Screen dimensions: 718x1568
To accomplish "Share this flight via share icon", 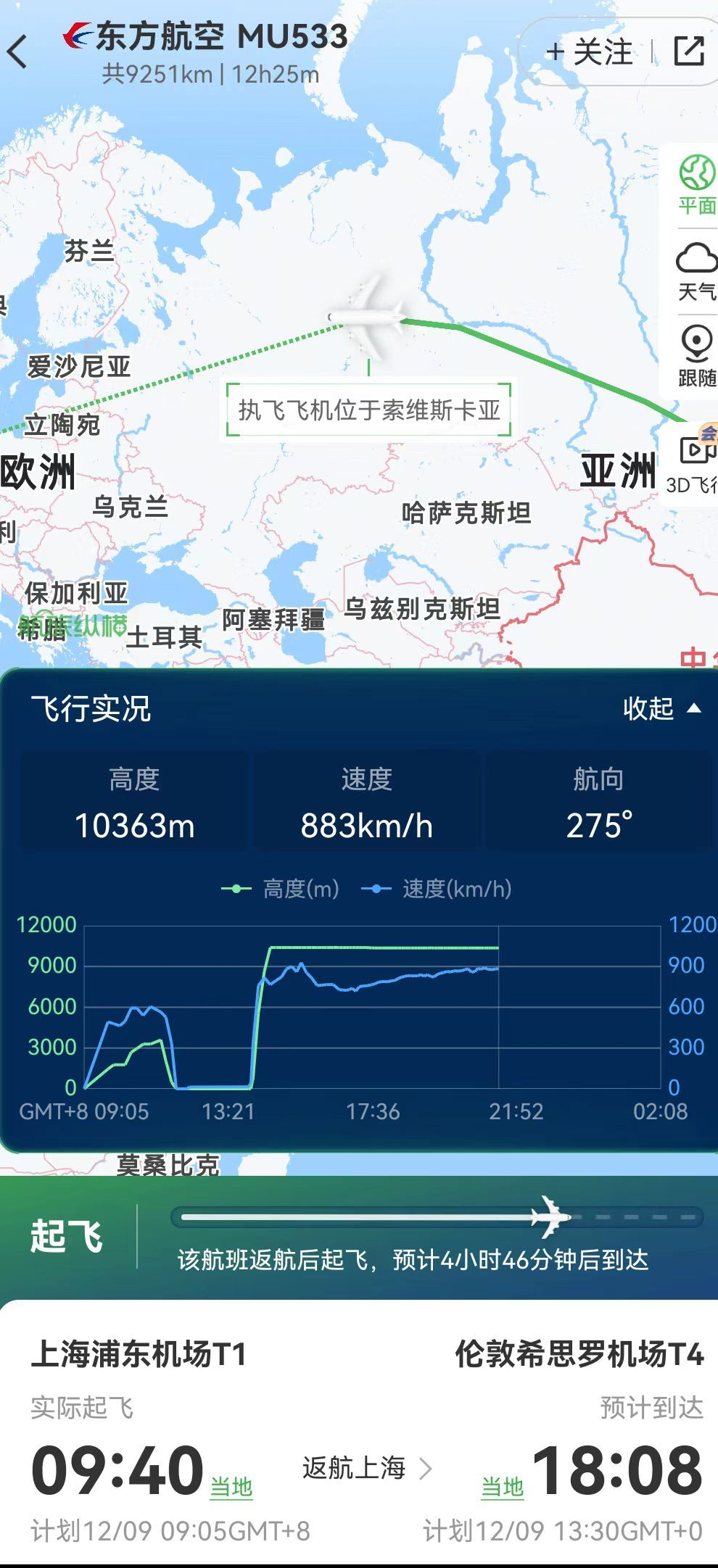I will [690, 51].
